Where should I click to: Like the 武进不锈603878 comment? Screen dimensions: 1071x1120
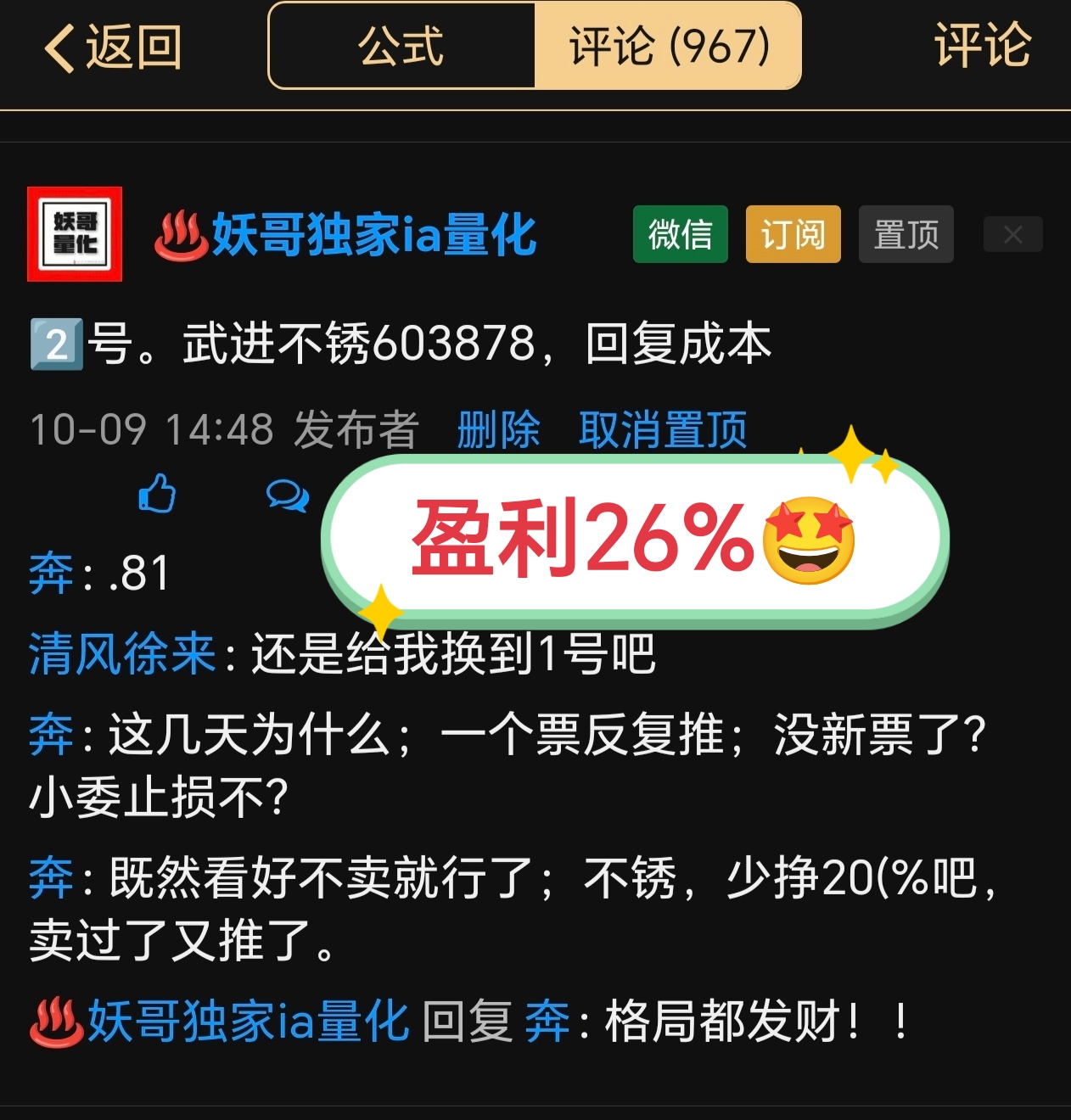pyautogui.click(x=158, y=494)
